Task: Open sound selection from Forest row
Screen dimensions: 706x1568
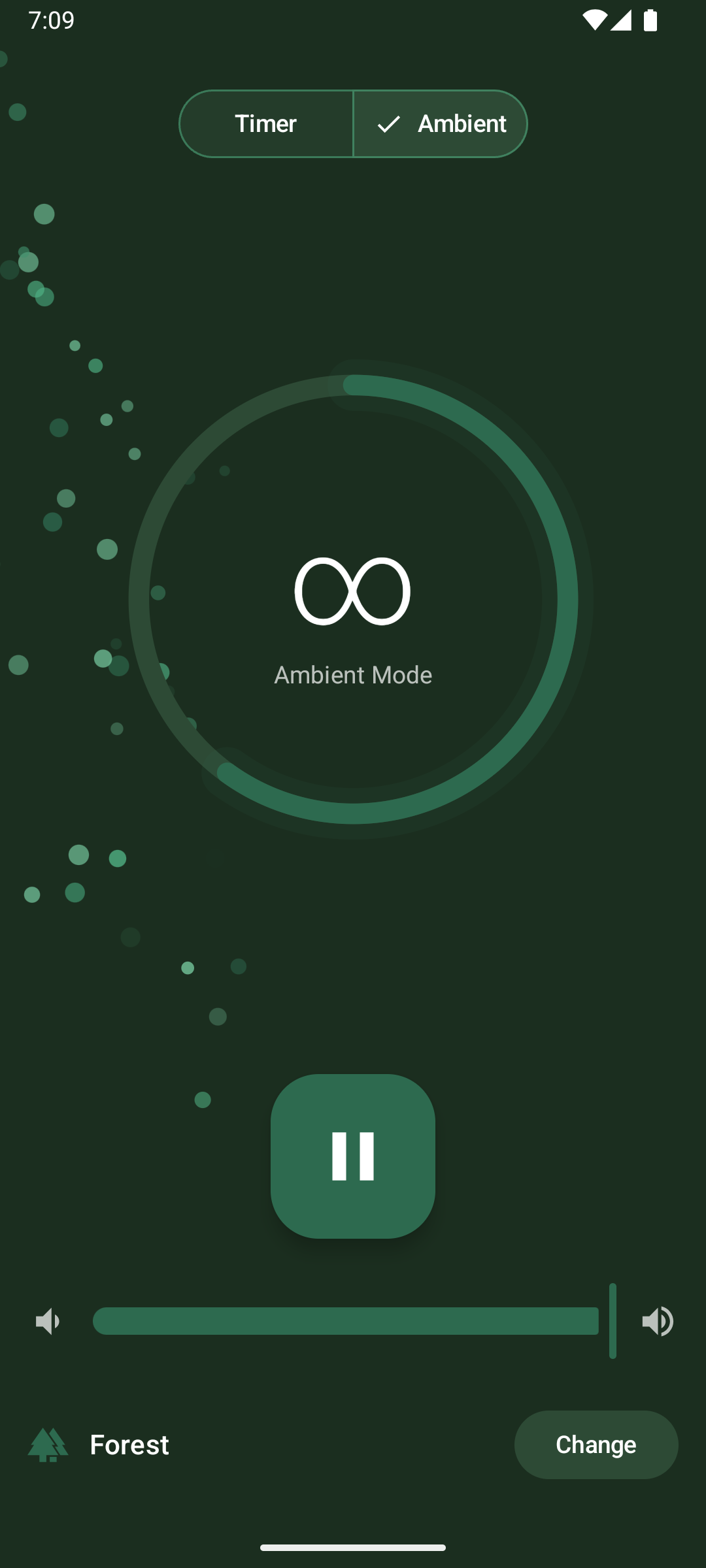Action: [596, 1445]
